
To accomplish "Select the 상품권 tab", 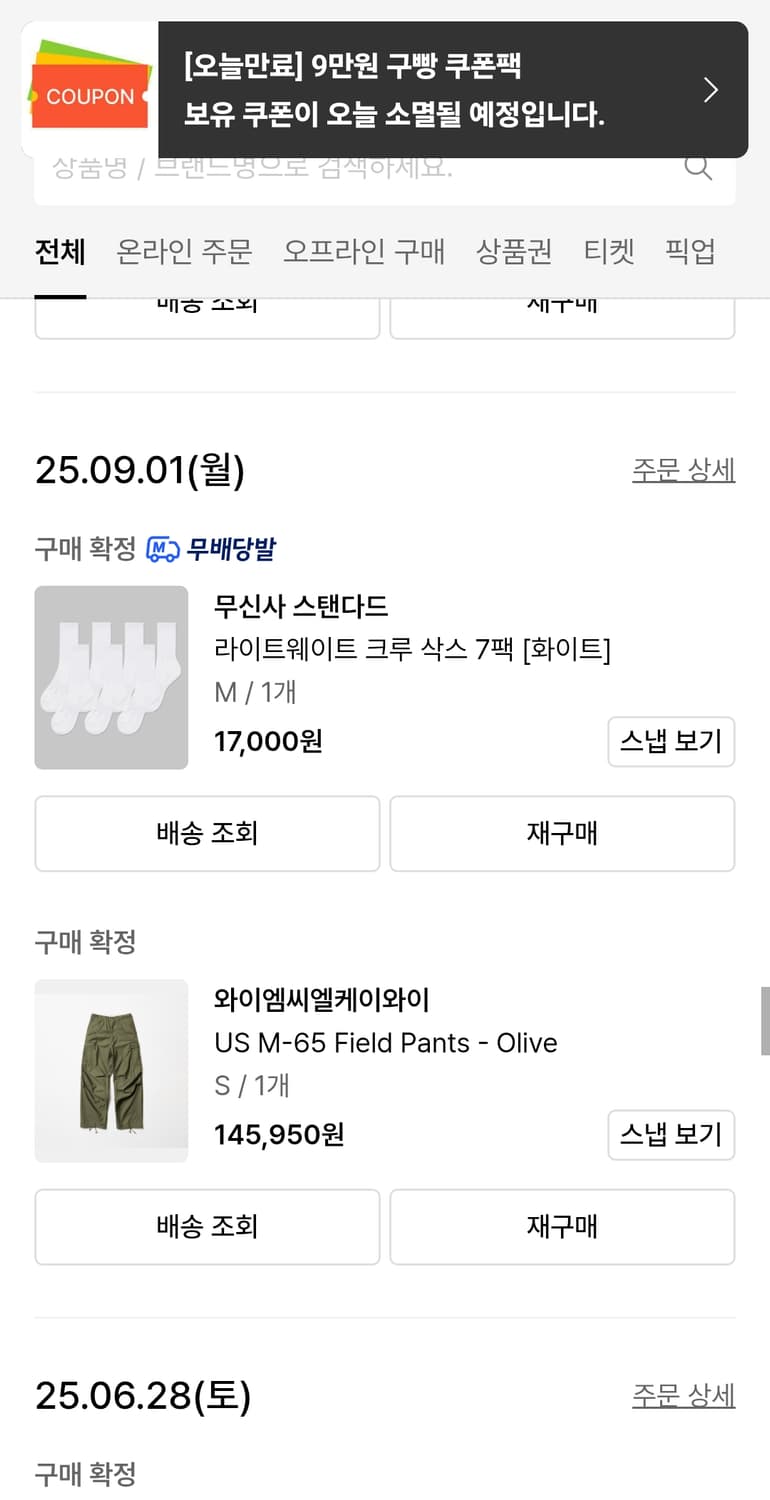I will [x=514, y=252].
